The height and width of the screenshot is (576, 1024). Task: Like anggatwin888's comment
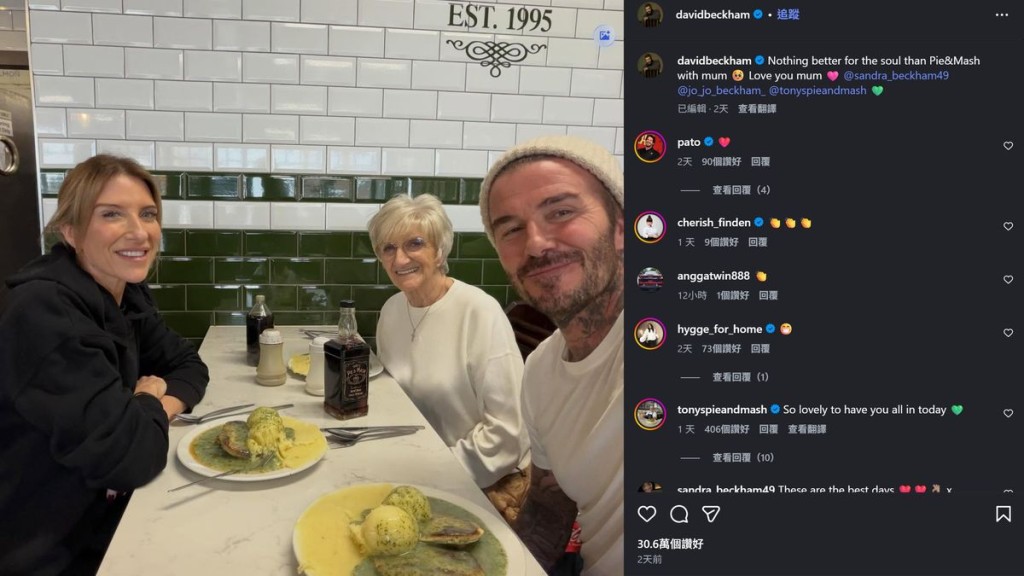1007,280
